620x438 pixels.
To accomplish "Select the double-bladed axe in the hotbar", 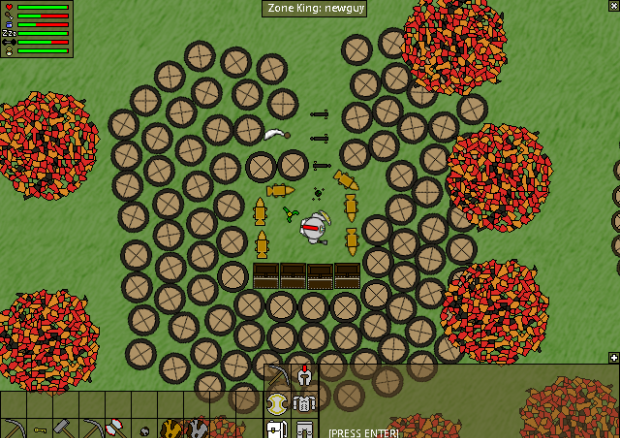I will (x=116, y=427).
